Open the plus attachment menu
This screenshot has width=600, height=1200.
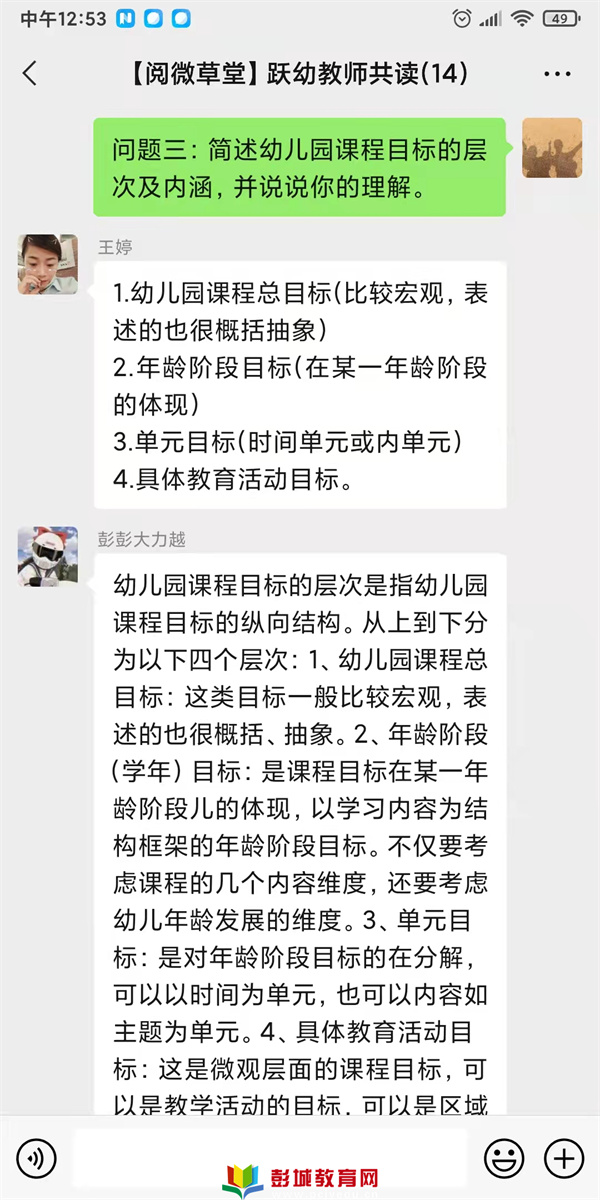pos(563,1159)
